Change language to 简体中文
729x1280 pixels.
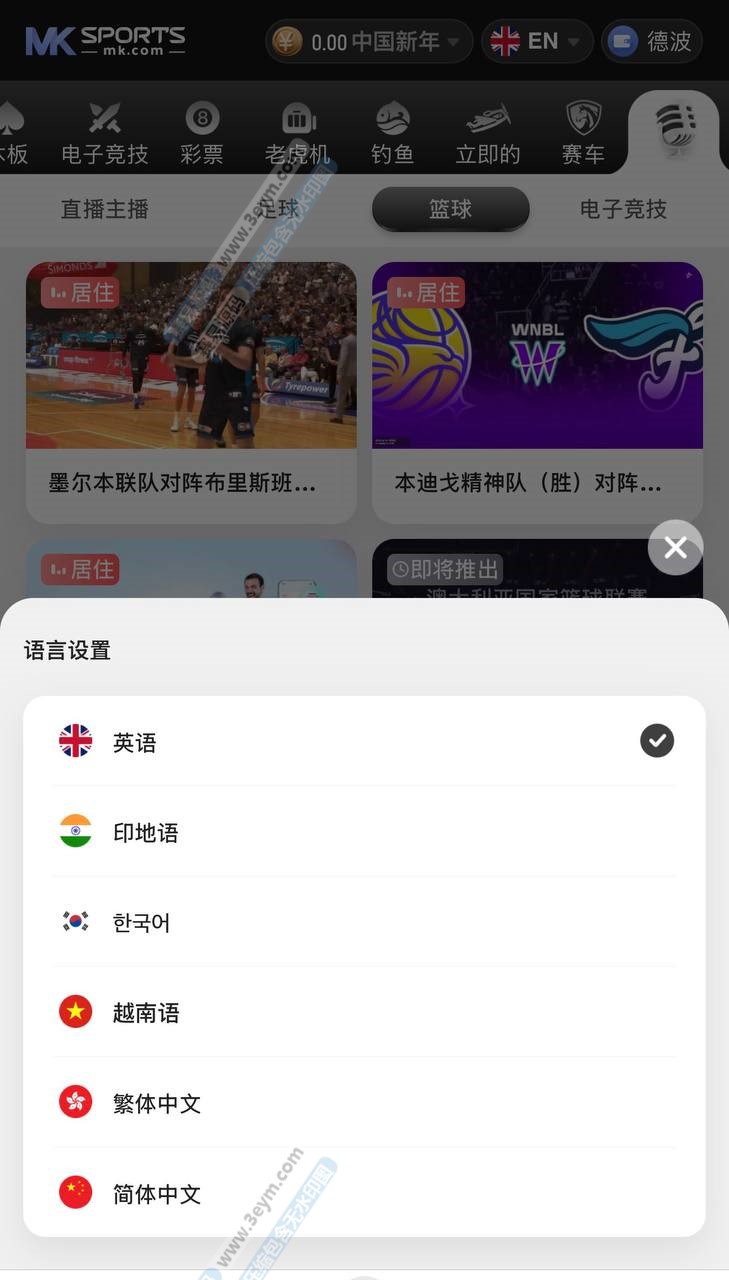coord(364,1192)
